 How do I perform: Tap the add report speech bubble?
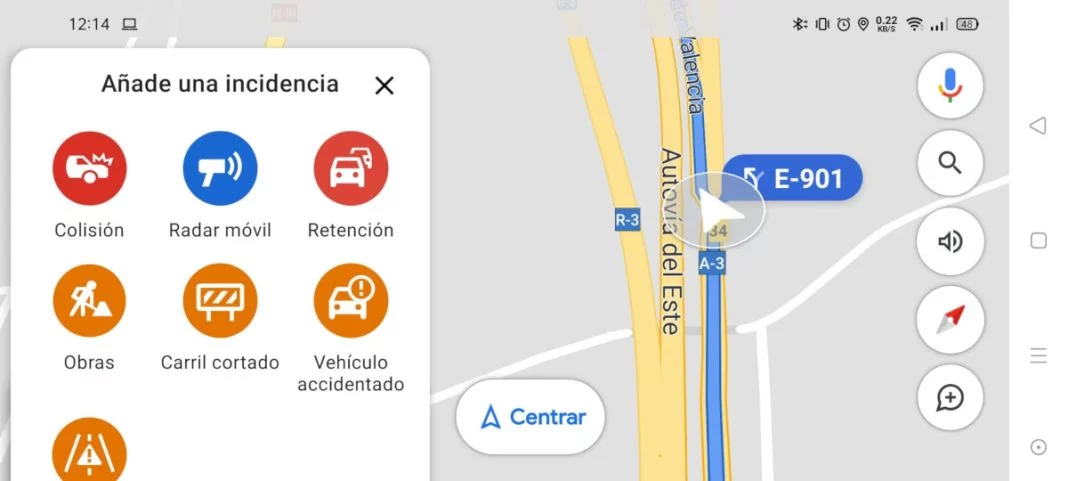(950, 398)
